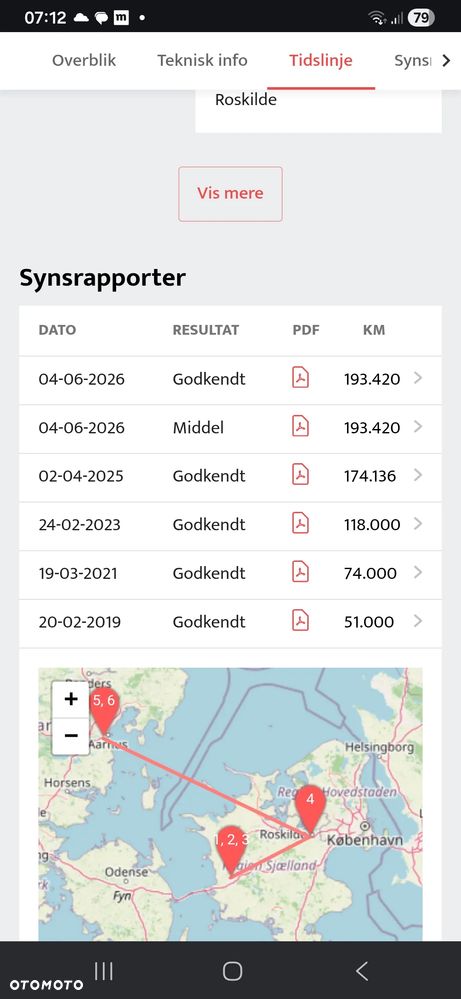This screenshot has height=999, width=461.
Task: Open the Middel 04-06-2026 report row
Action: click(x=230, y=428)
